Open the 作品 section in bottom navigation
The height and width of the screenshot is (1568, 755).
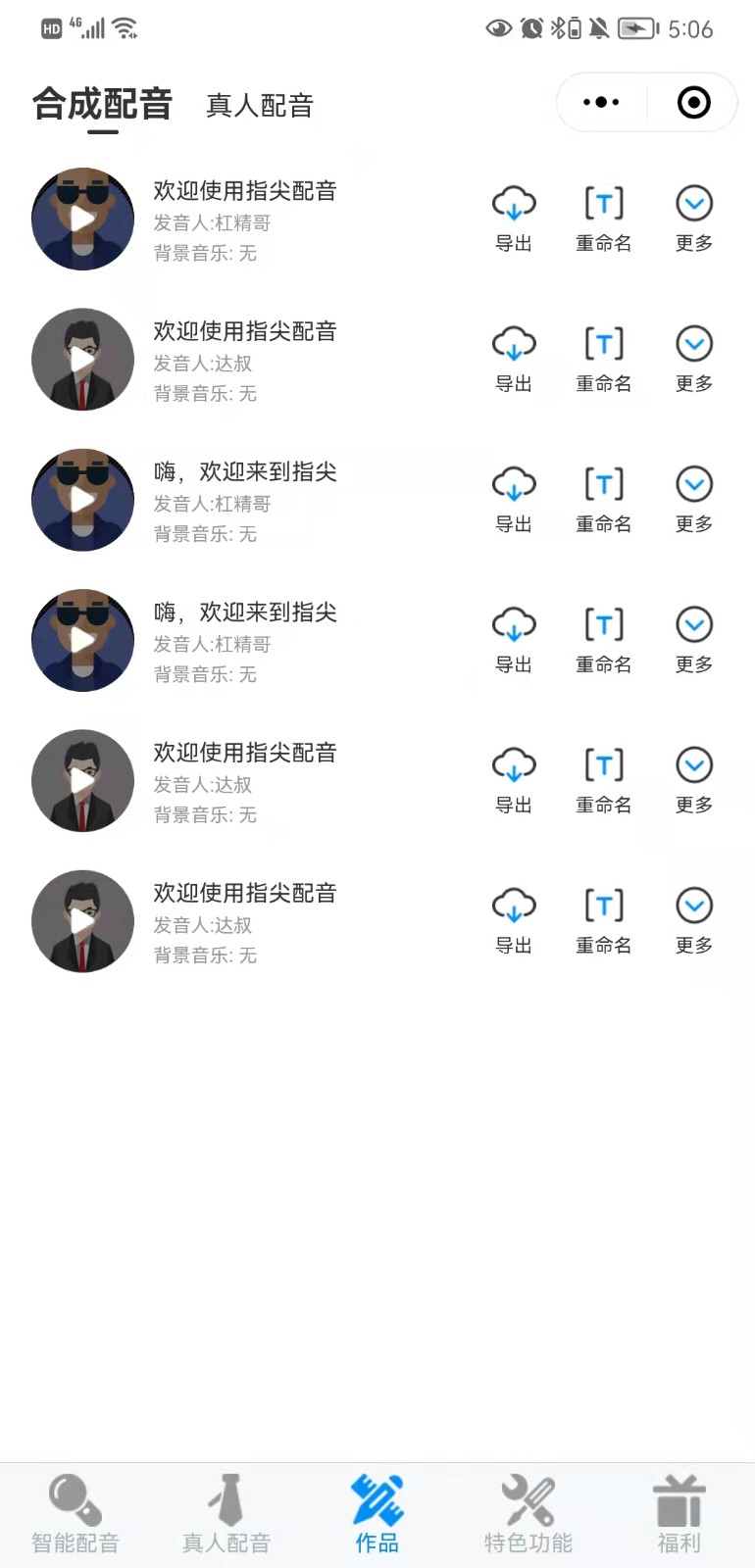(377, 1509)
